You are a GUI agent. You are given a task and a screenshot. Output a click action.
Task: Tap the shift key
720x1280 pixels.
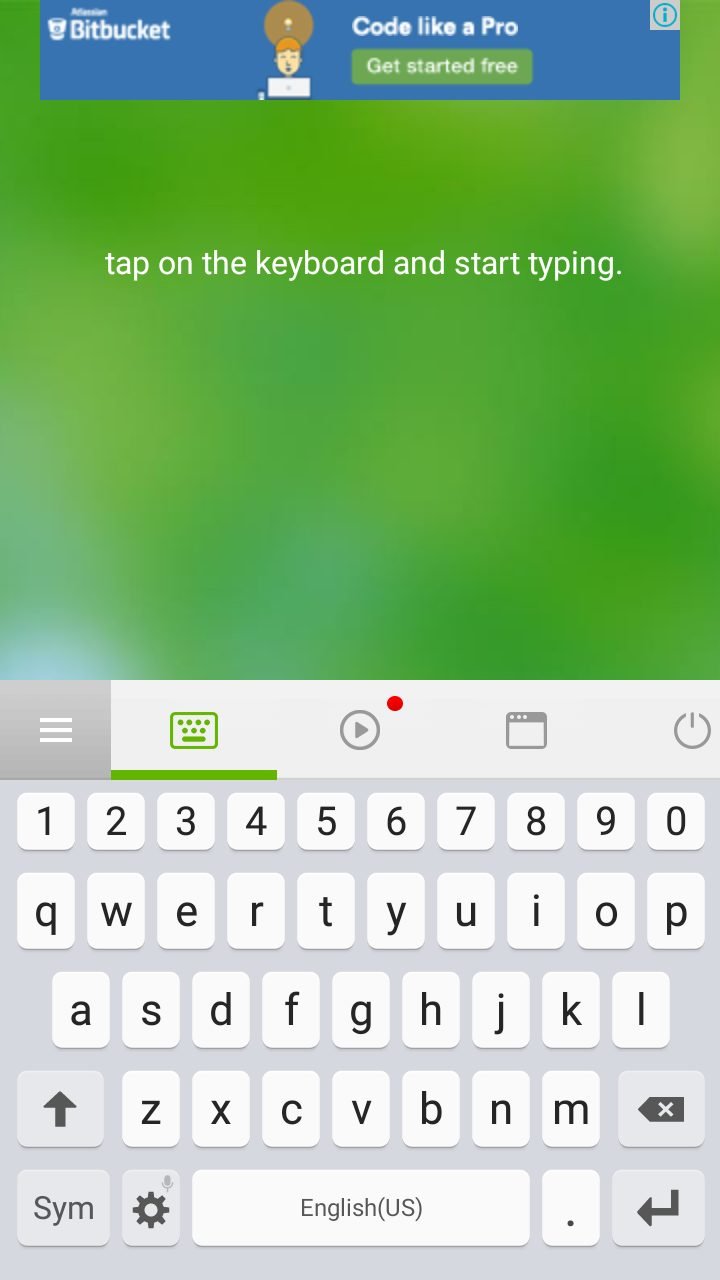click(60, 1108)
